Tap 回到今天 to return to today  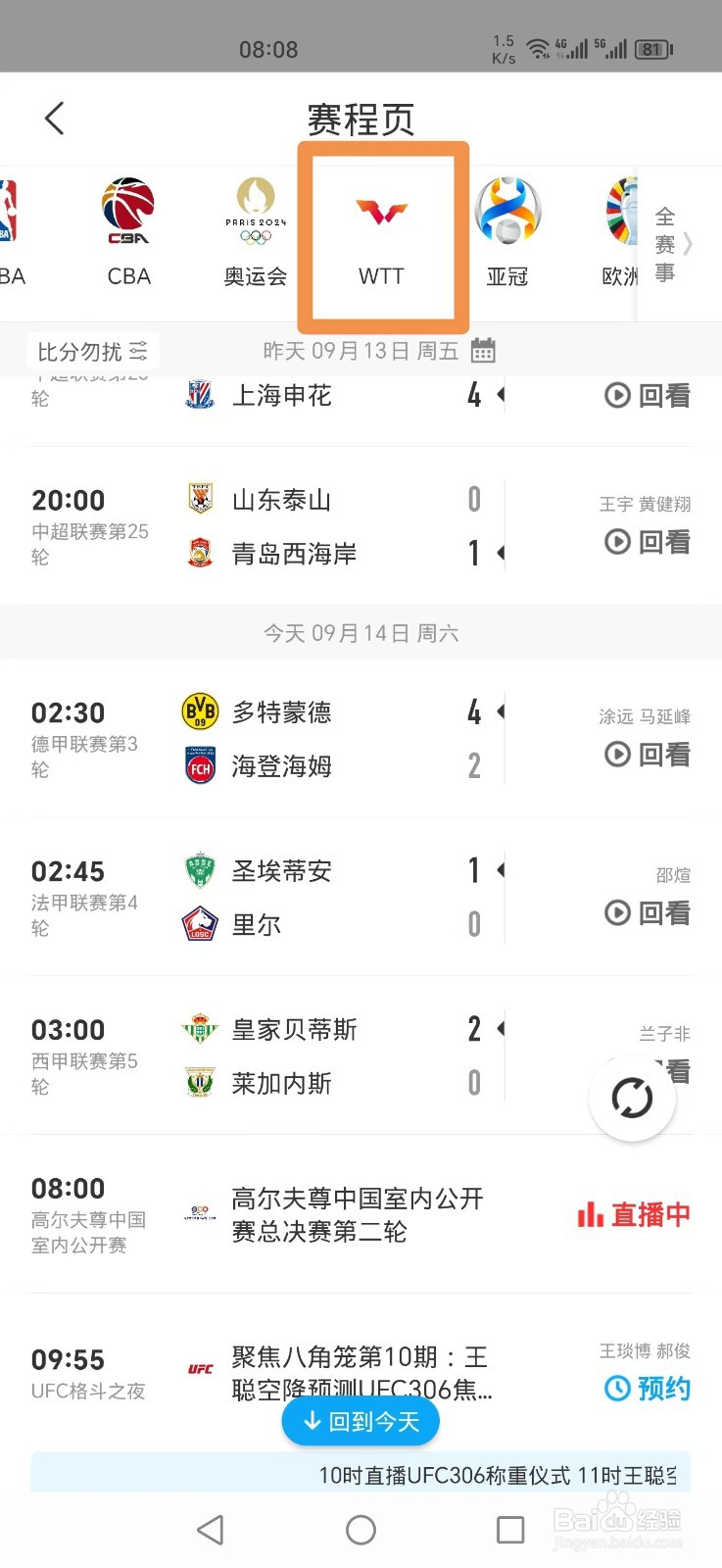pyautogui.click(x=361, y=1421)
